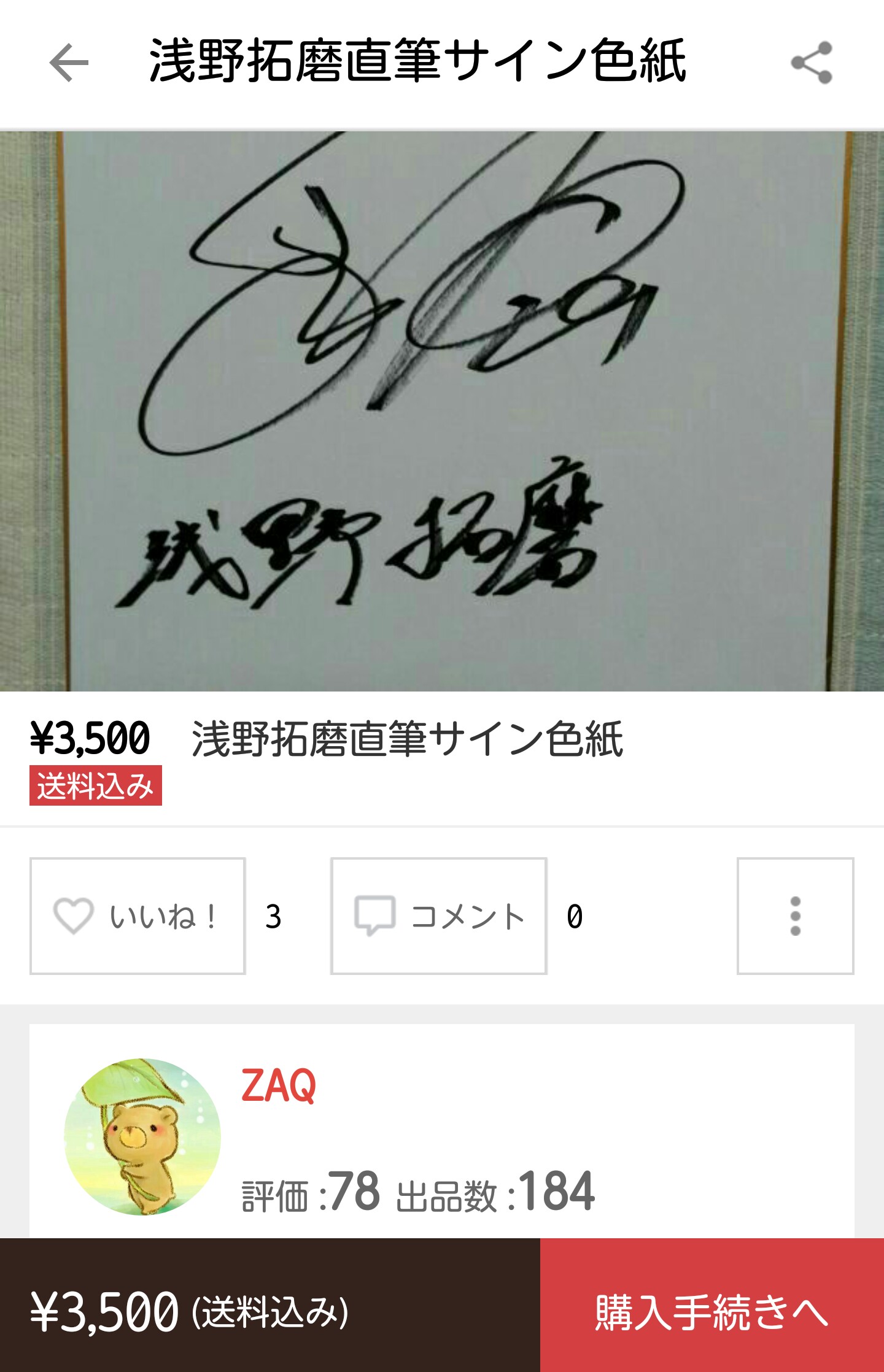Like this item with いいね！
The width and height of the screenshot is (884, 1372).
pos(138,915)
